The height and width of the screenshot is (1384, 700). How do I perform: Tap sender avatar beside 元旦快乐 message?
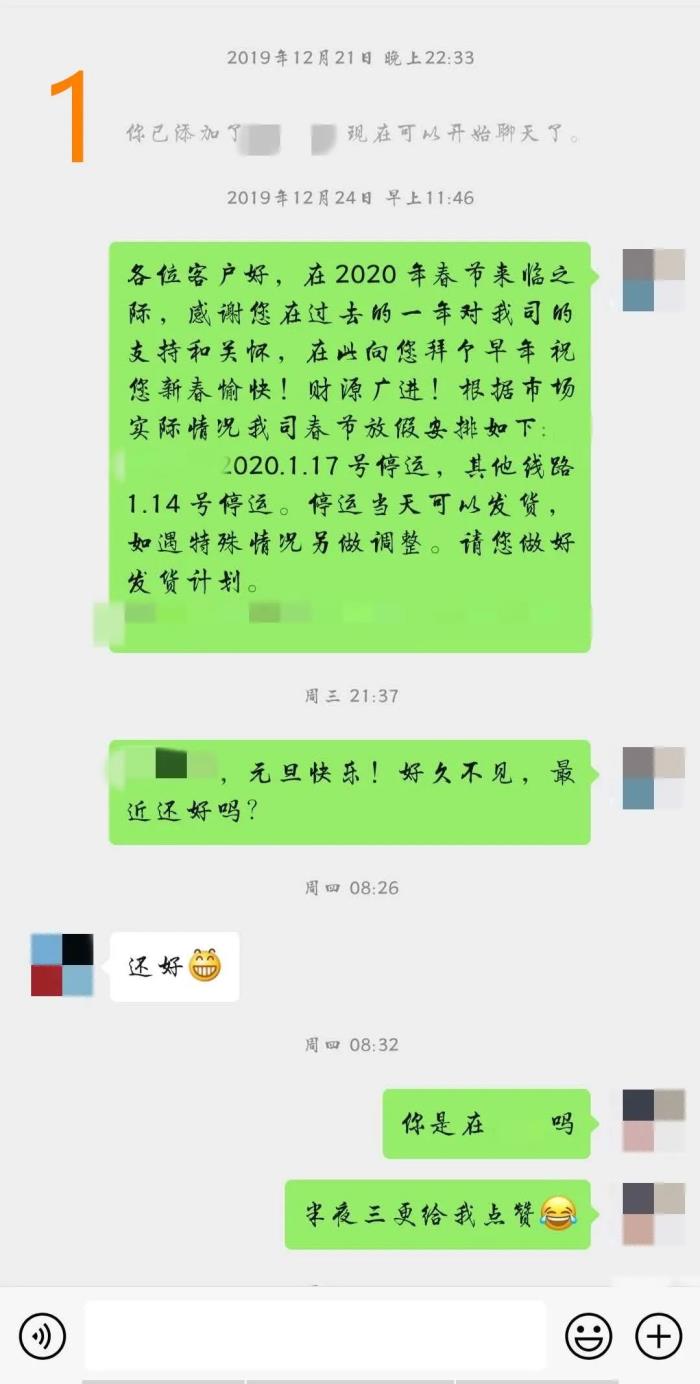(x=654, y=778)
